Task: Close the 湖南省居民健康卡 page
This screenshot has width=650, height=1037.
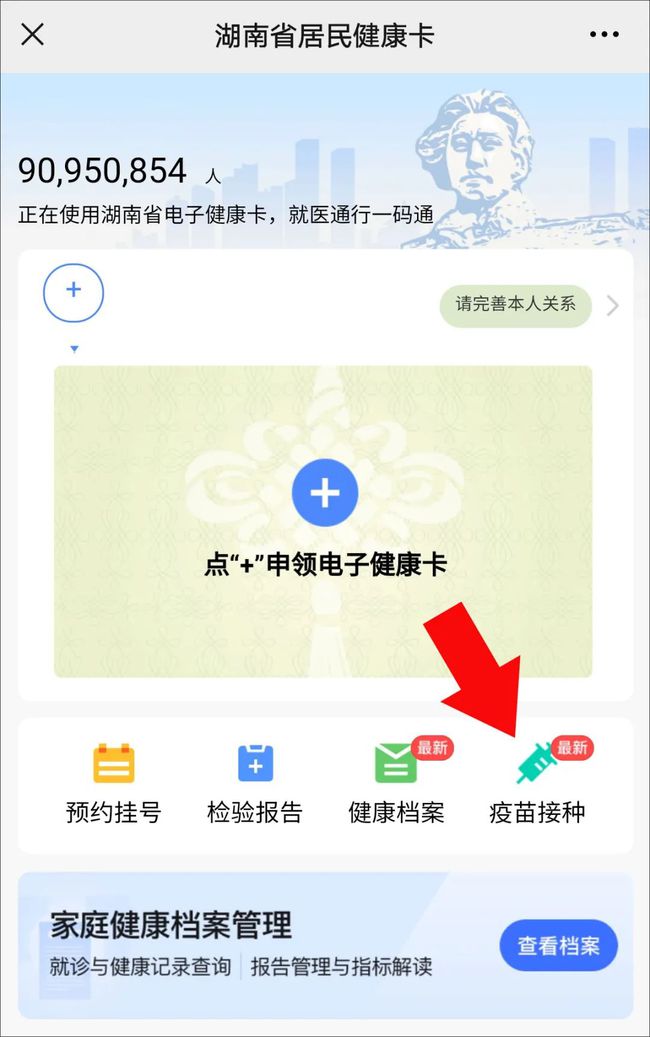Action: (x=32, y=35)
